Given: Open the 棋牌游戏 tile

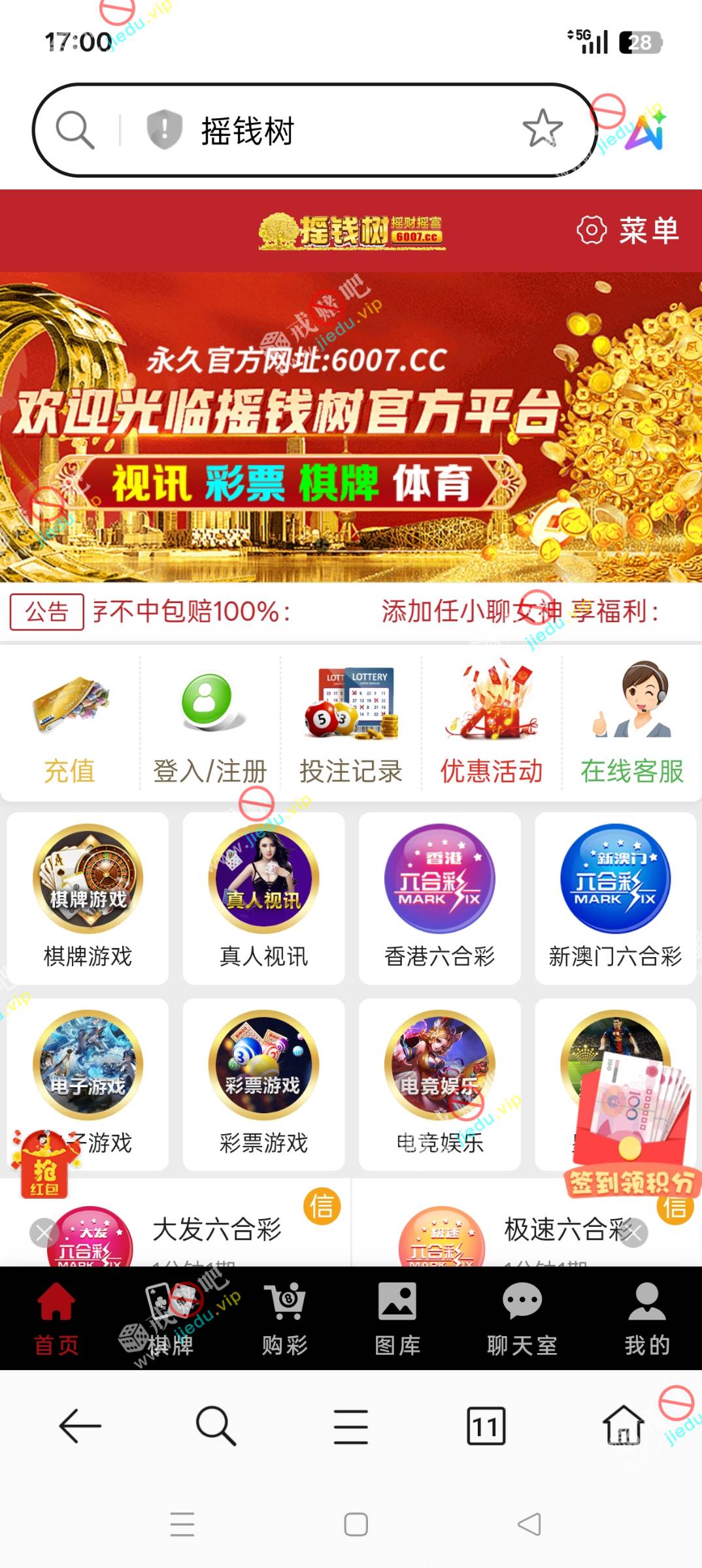Looking at the screenshot, I should (88, 898).
